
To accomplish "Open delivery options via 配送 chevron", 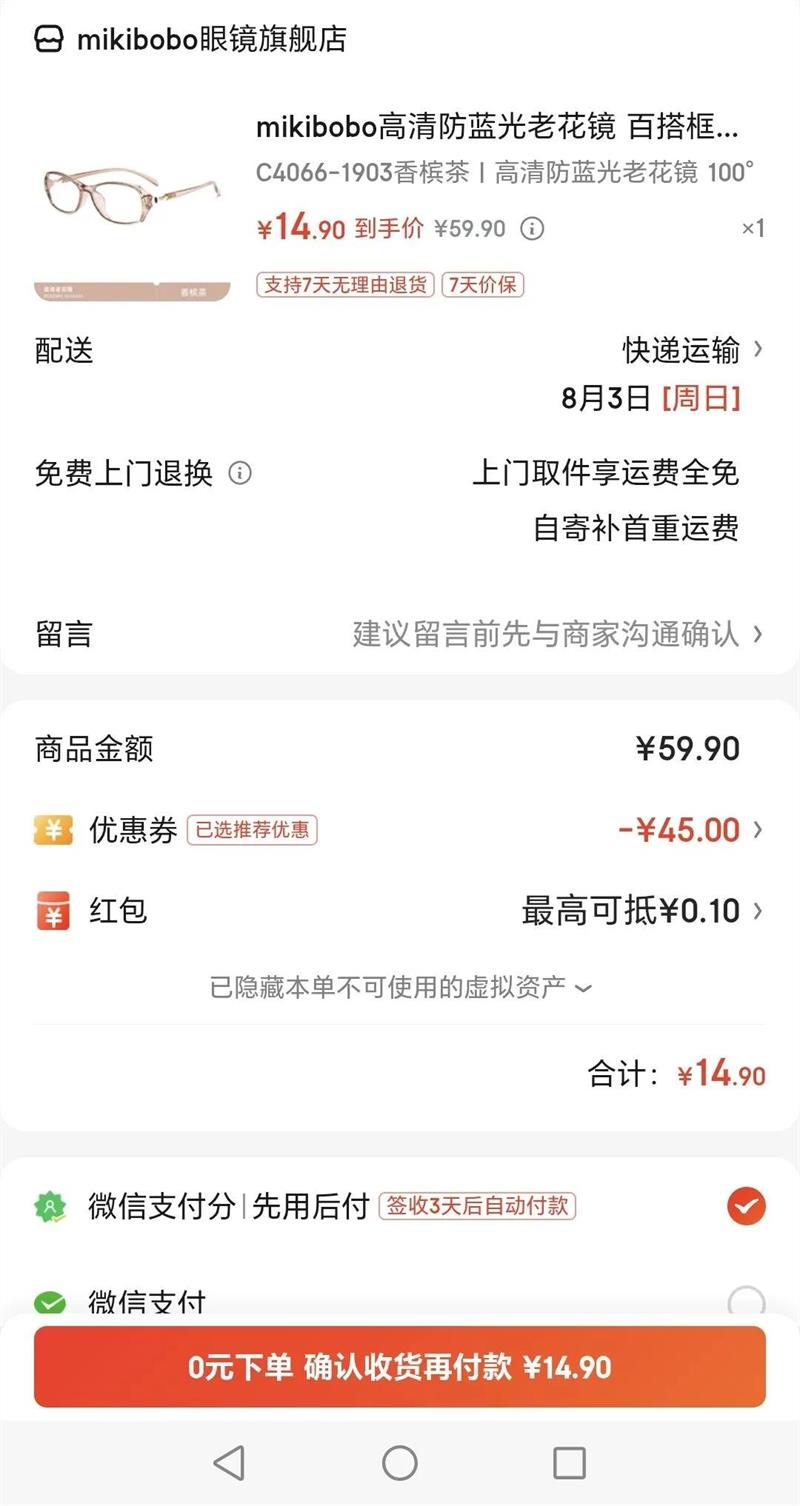I will click(x=757, y=351).
